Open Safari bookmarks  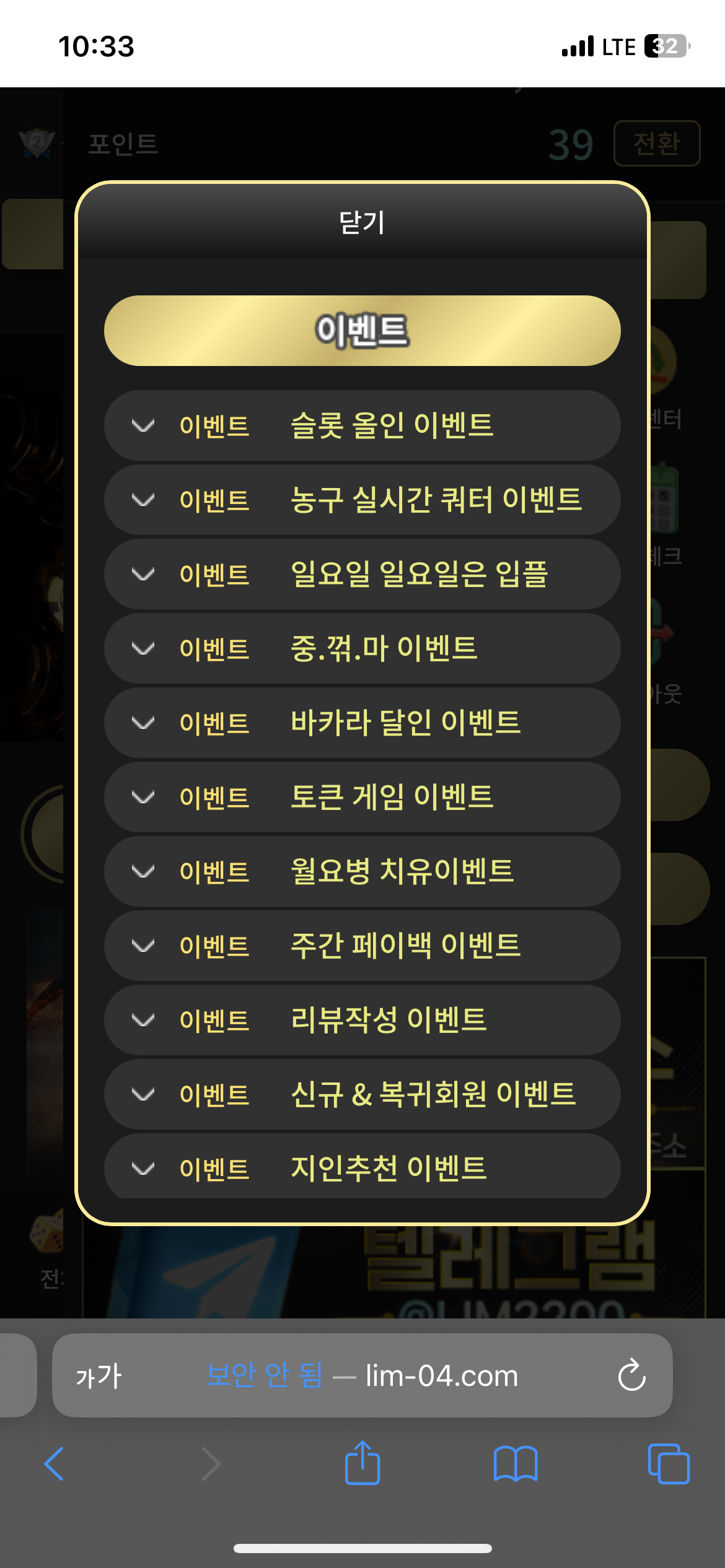tap(516, 1464)
